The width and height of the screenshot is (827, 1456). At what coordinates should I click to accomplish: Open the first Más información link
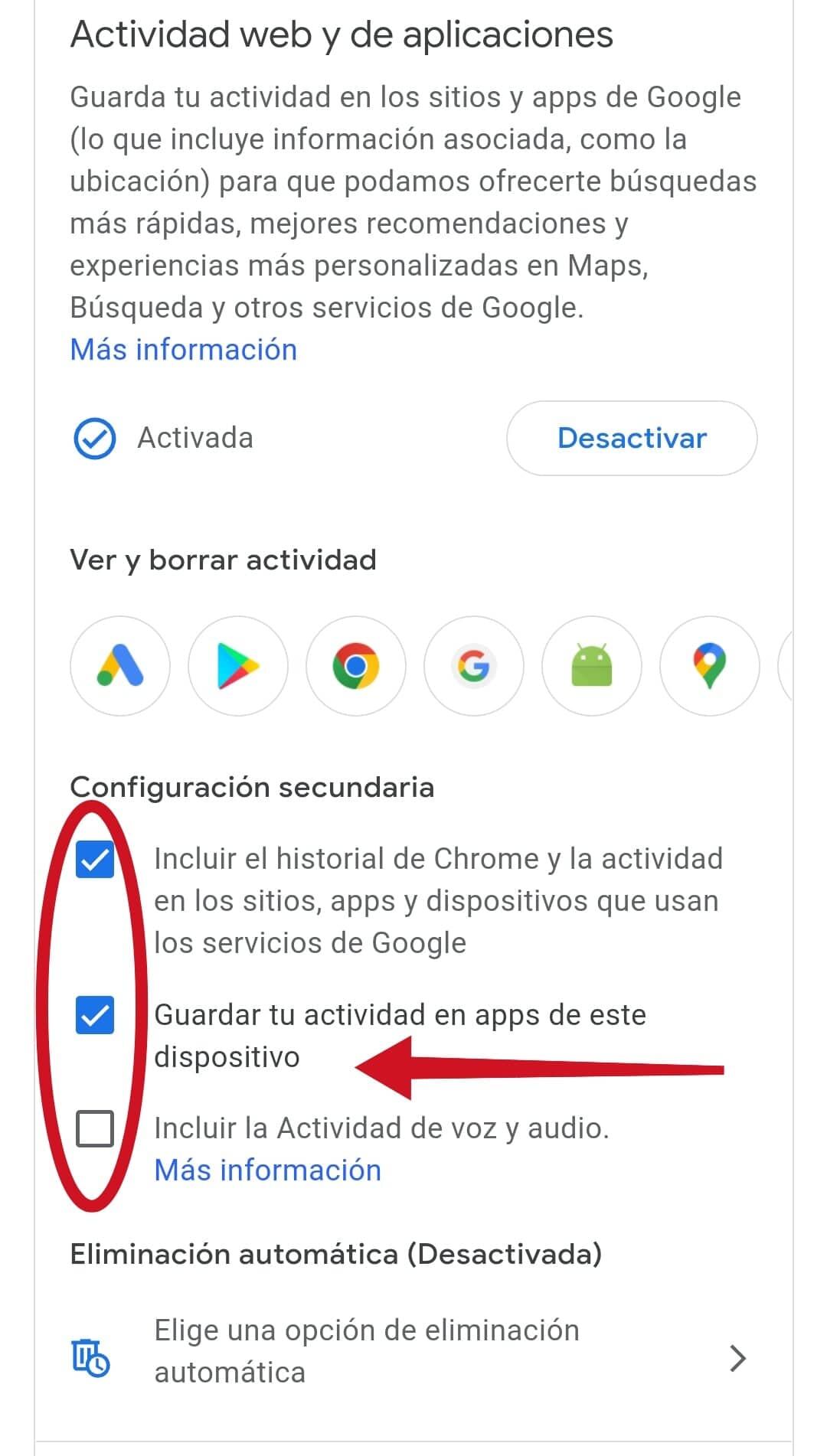tap(183, 349)
